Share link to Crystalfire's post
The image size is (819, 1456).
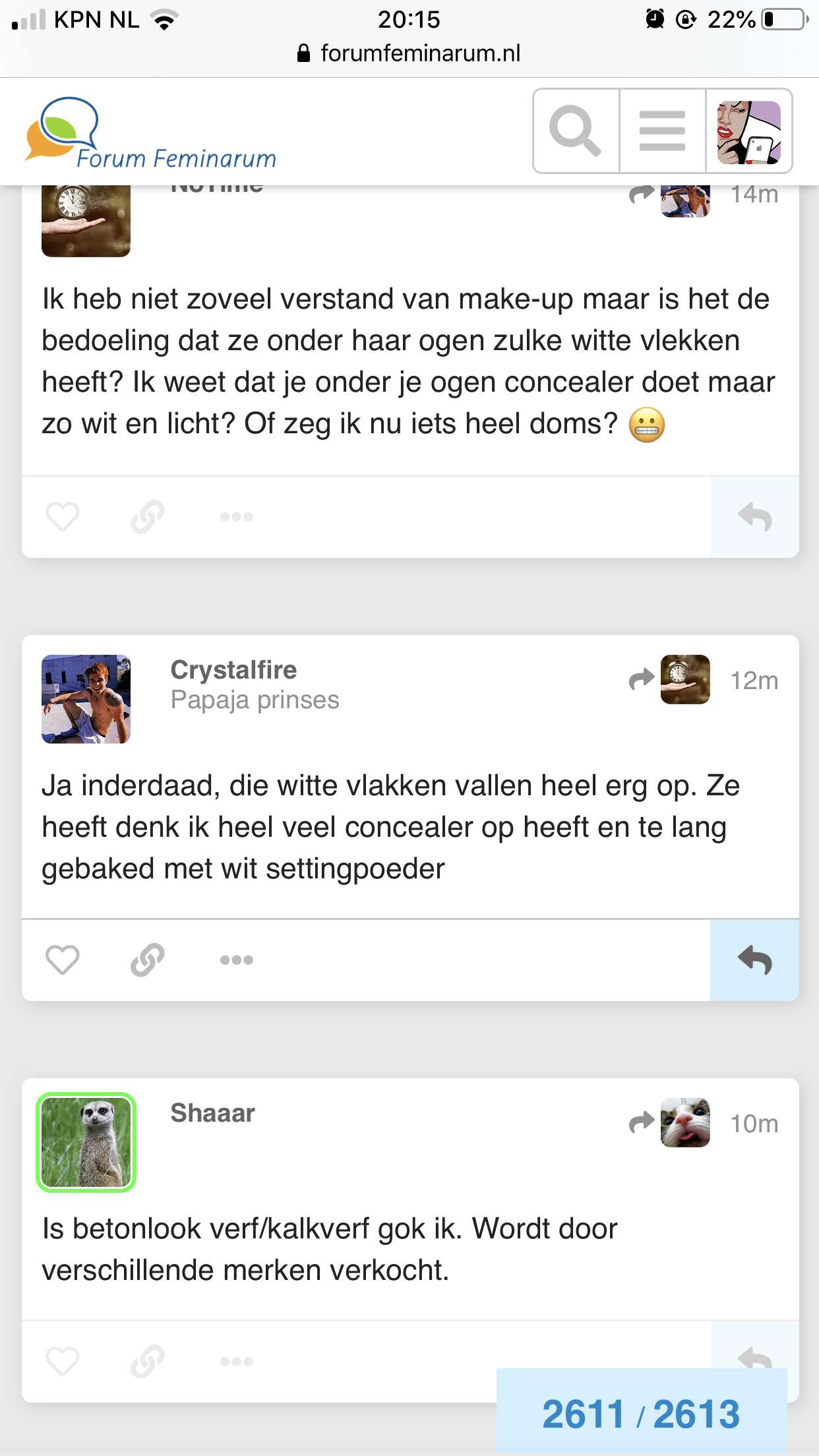pos(147,959)
